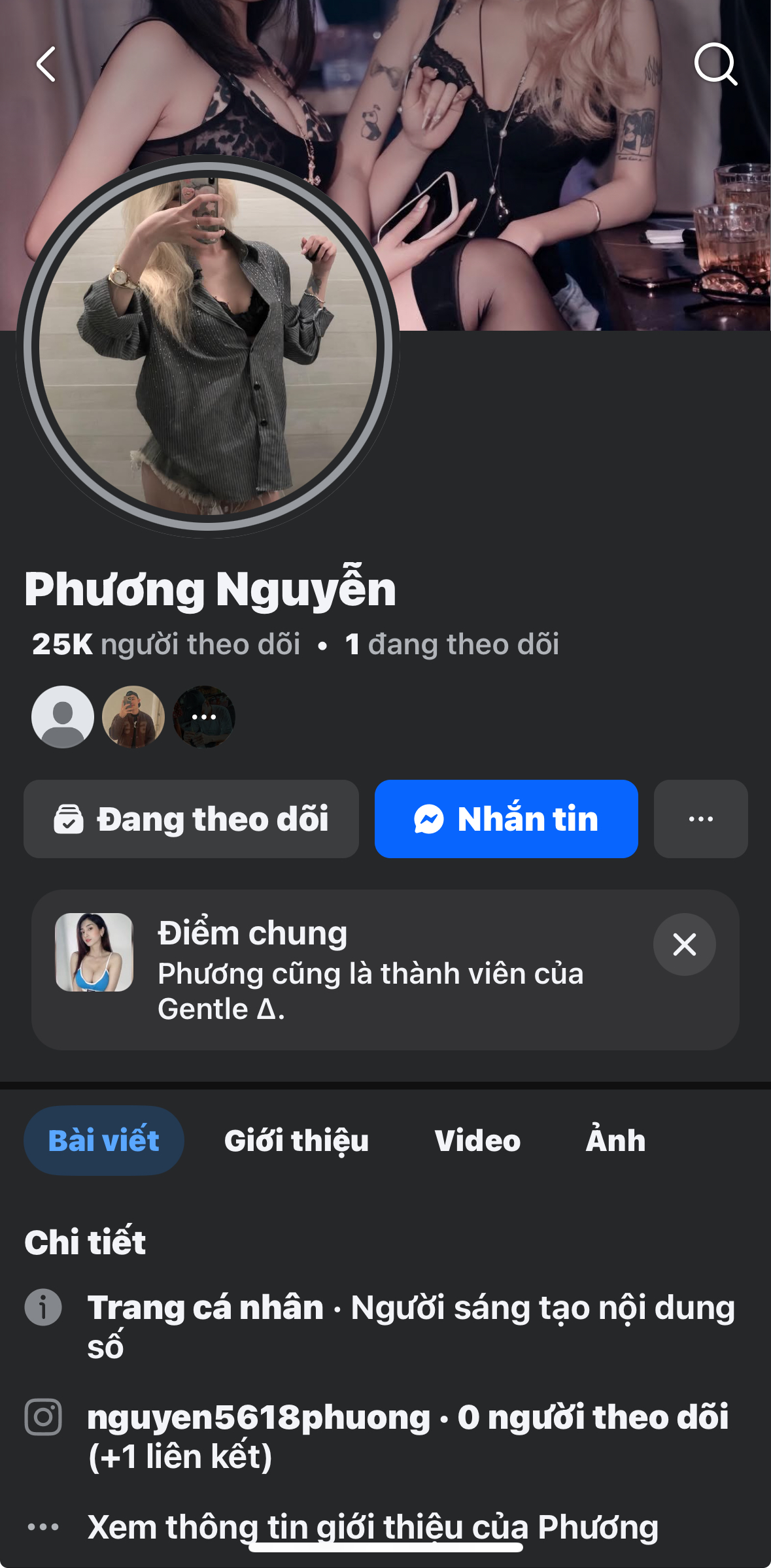Screen dimensions: 771x1568
Task: Open the 25K người theo dõi list
Action: [166, 644]
